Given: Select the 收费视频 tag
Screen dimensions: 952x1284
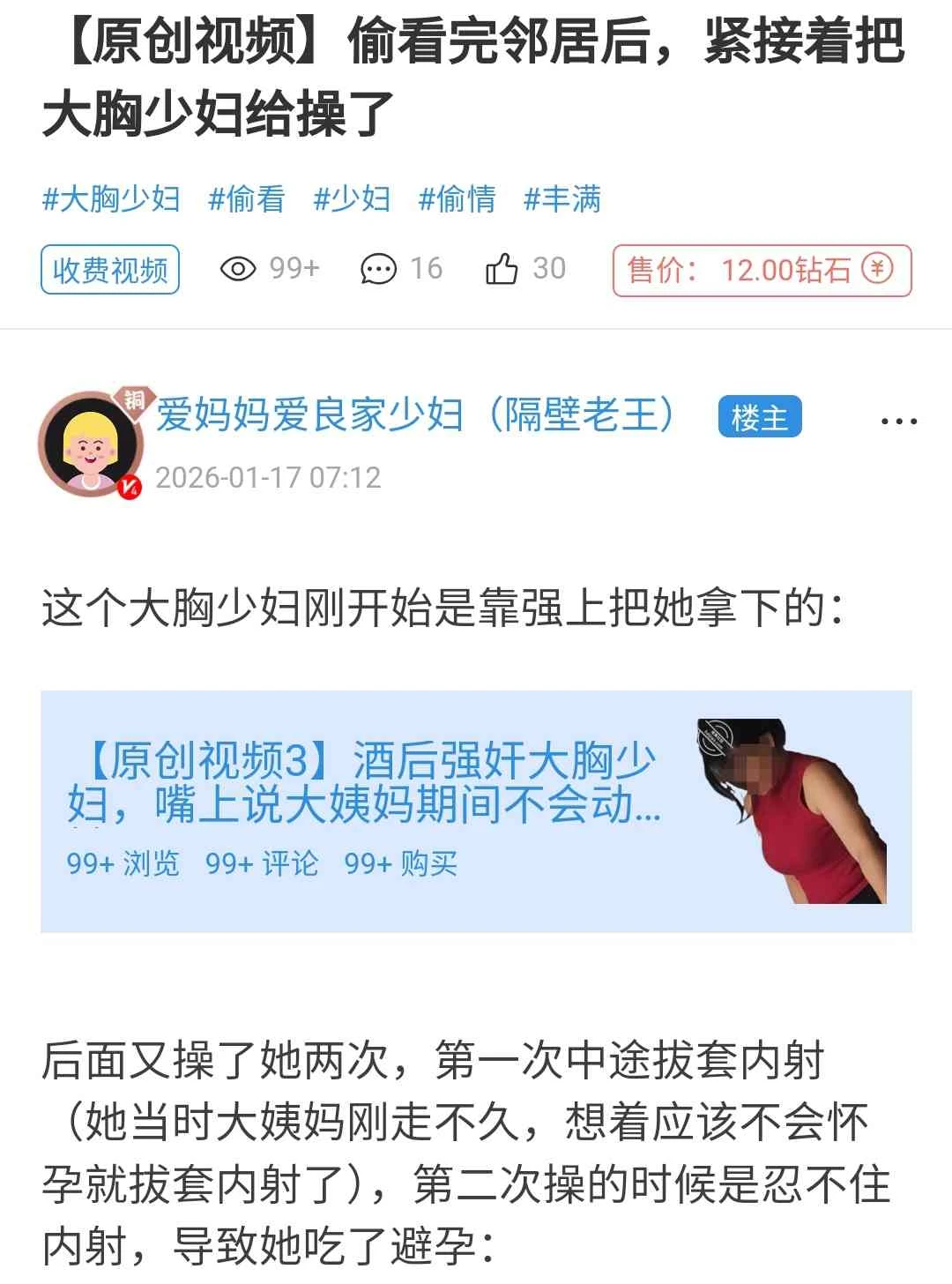Looking at the screenshot, I should 110,270.
